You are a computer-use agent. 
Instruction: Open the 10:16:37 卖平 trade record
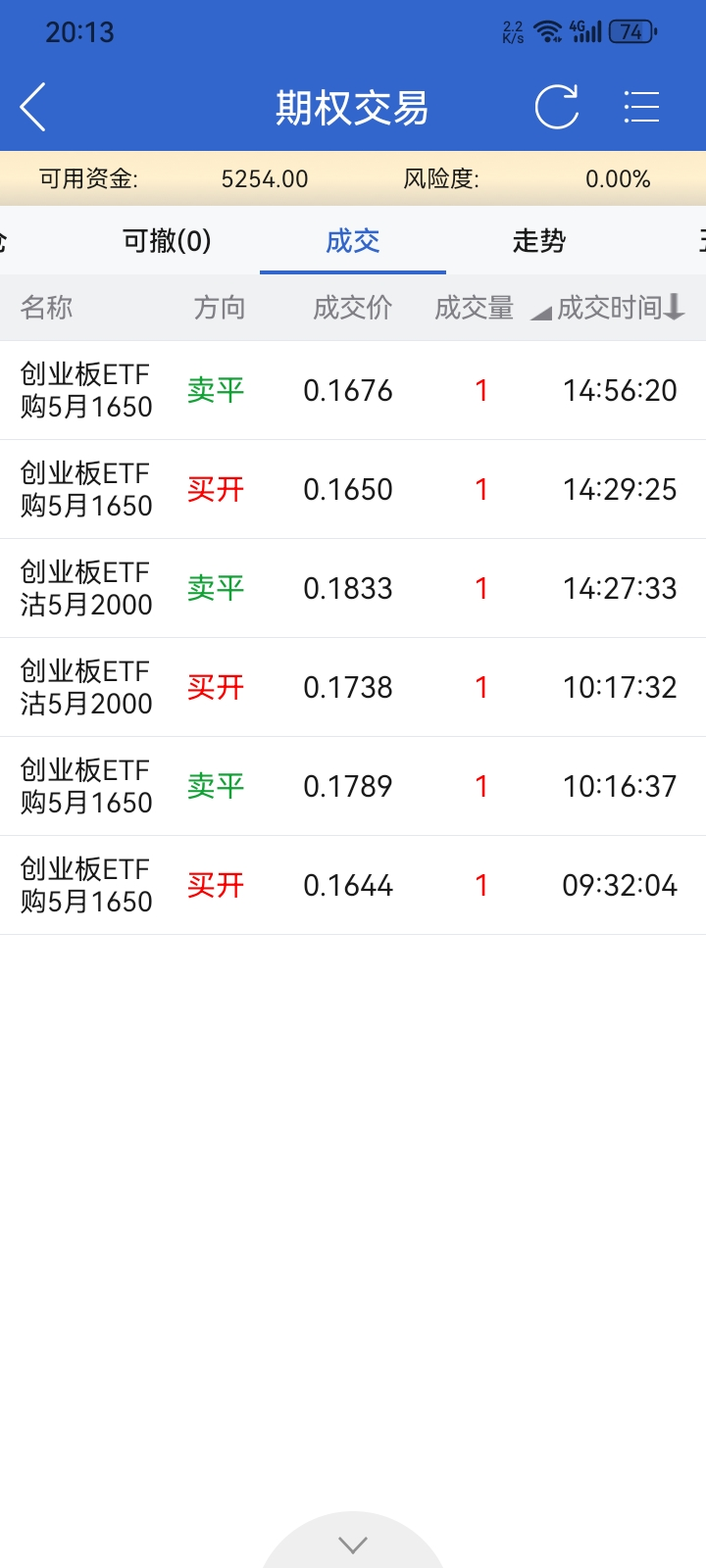353,786
